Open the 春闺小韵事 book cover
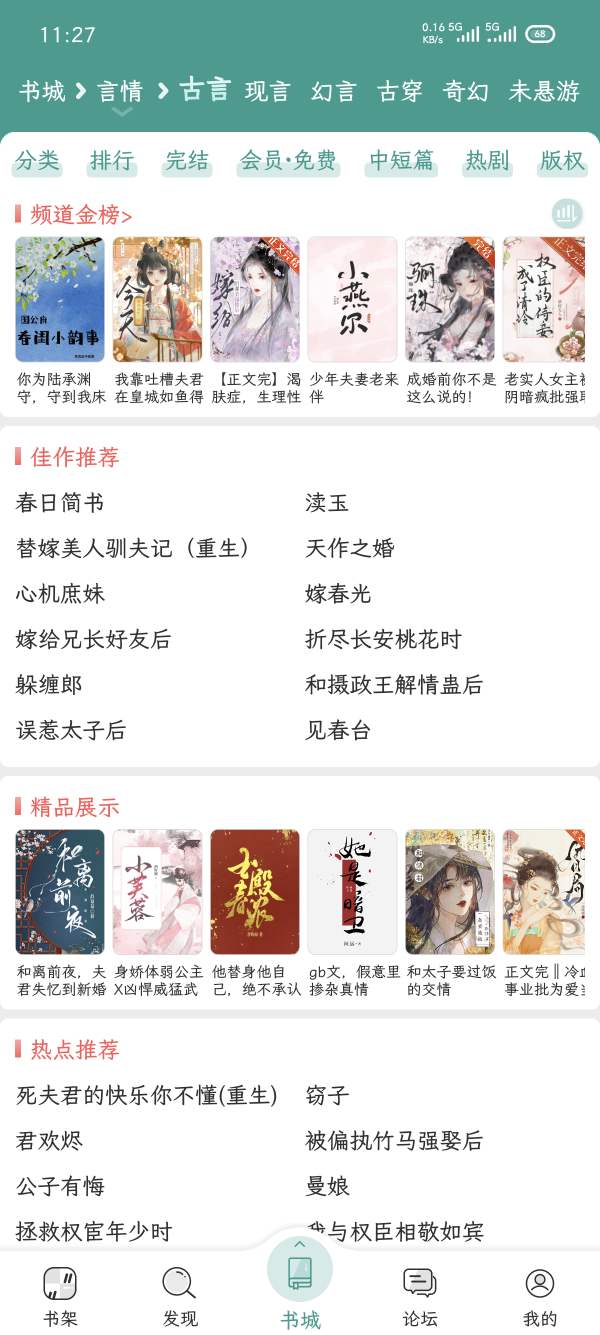 60,300
